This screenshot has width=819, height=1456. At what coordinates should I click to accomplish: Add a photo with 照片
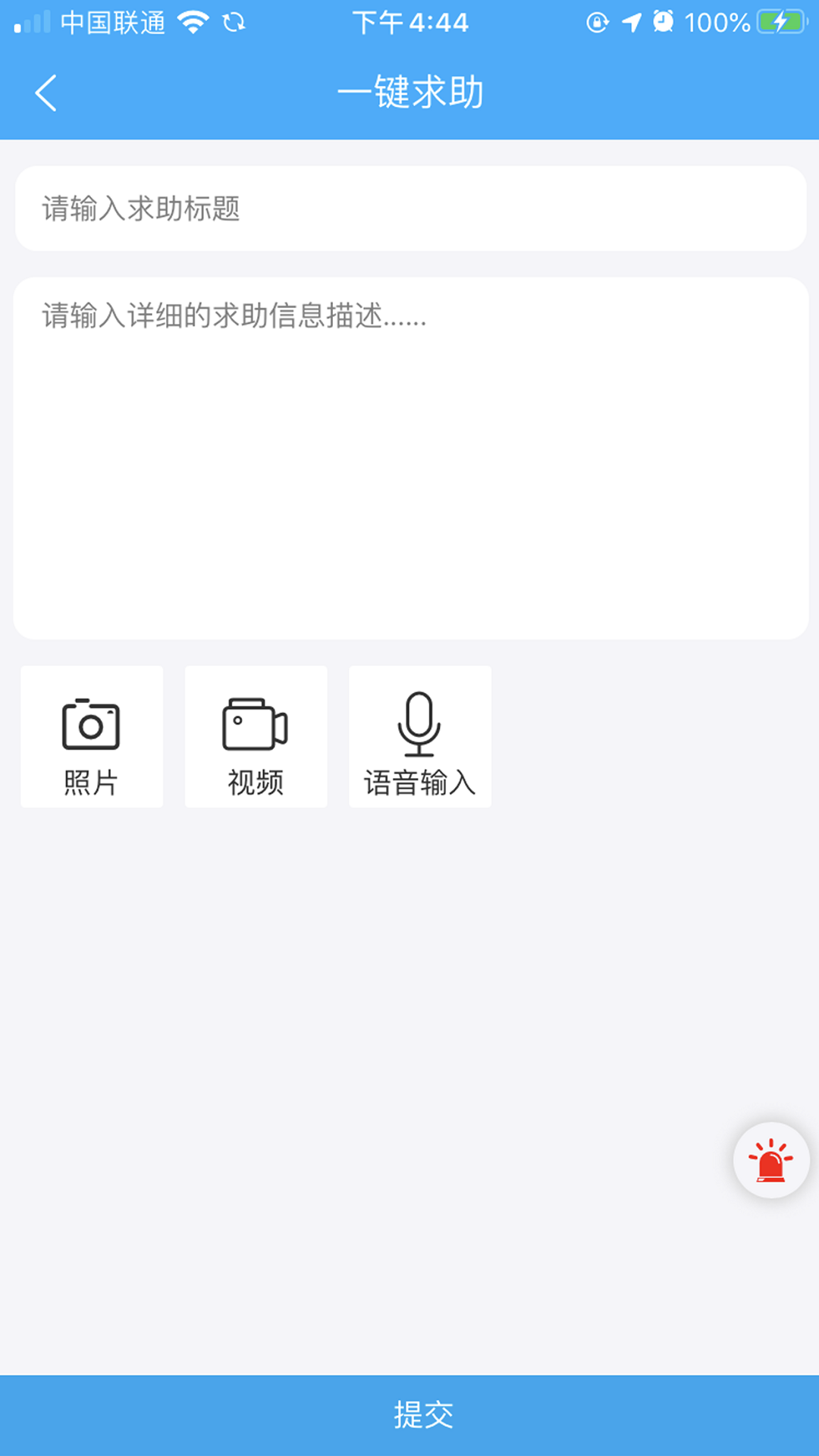(92, 736)
